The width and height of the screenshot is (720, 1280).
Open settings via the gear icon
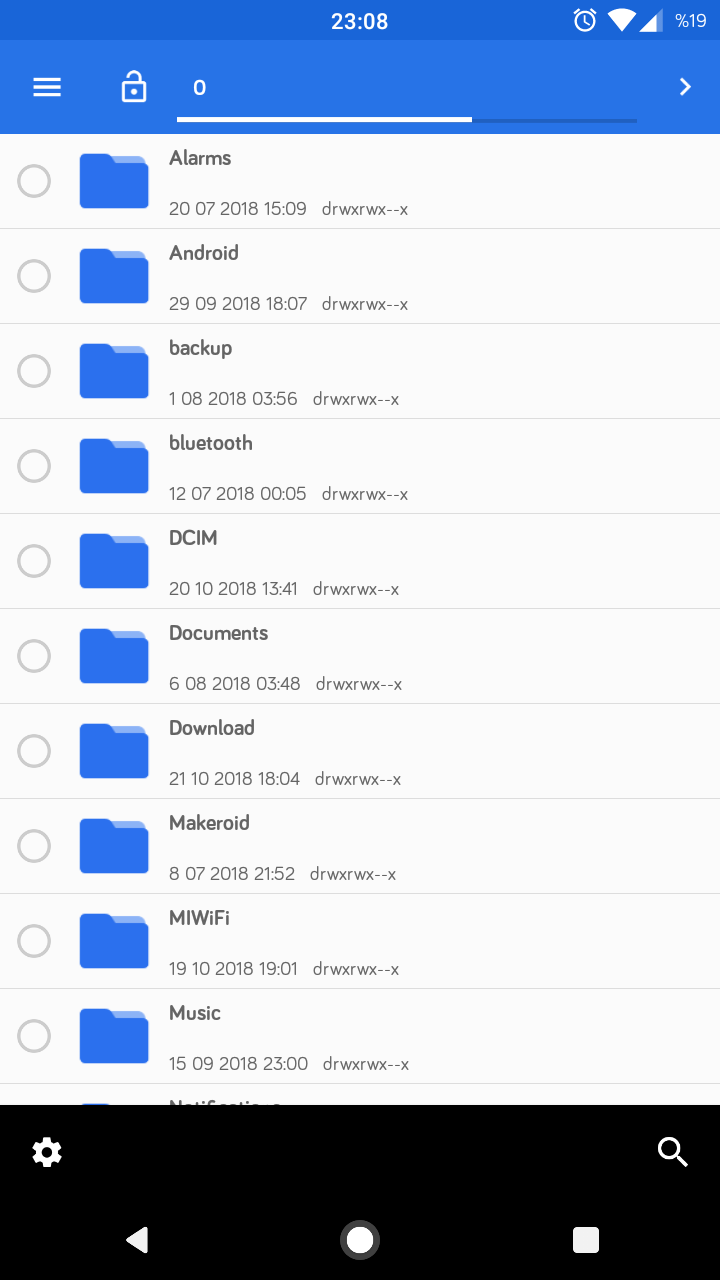(47, 1152)
